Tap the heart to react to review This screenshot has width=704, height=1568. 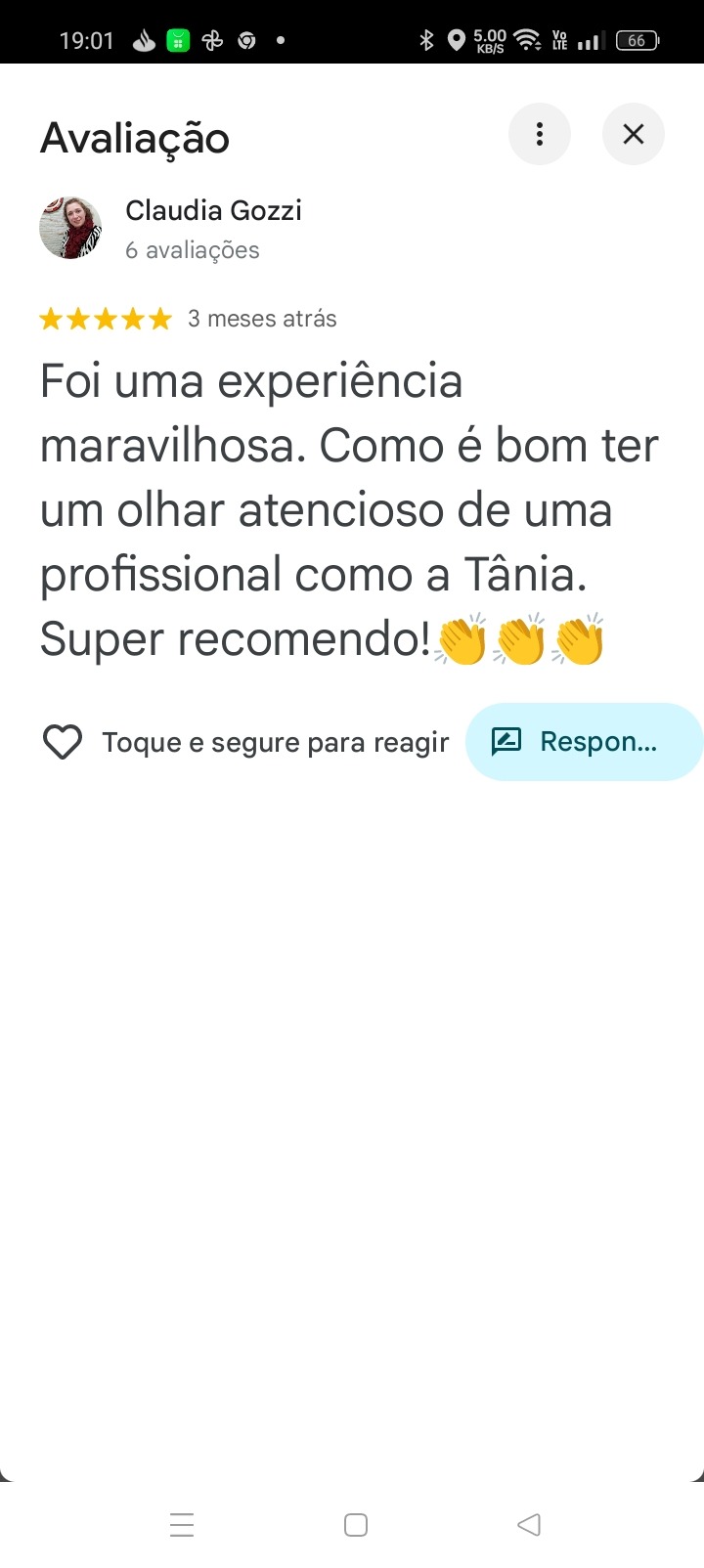pyautogui.click(x=63, y=742)
